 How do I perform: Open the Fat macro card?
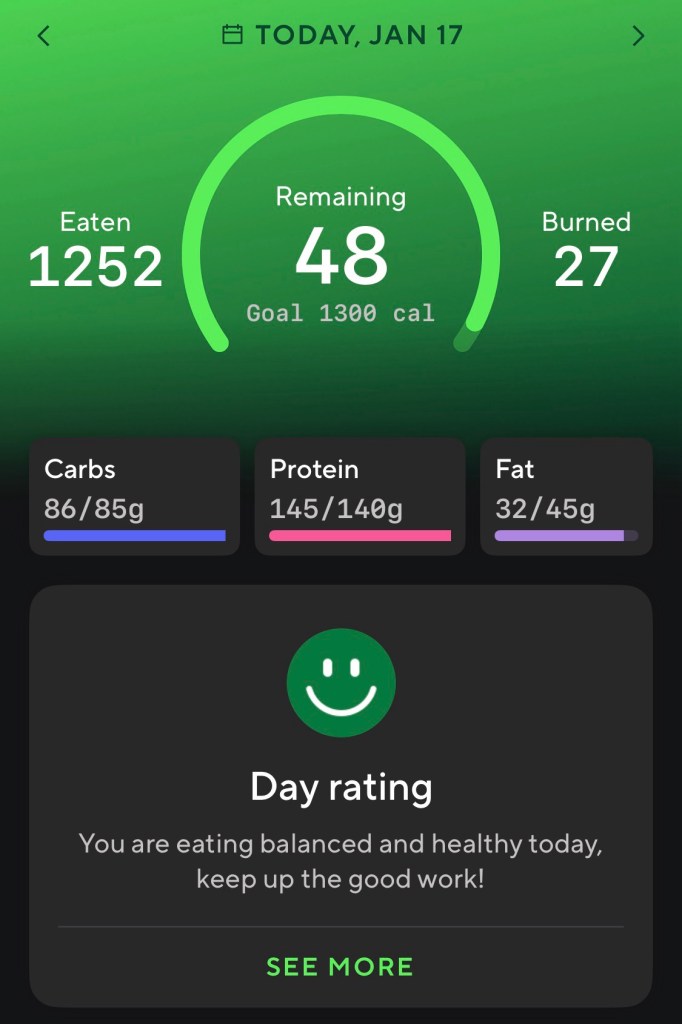(566, 496)
